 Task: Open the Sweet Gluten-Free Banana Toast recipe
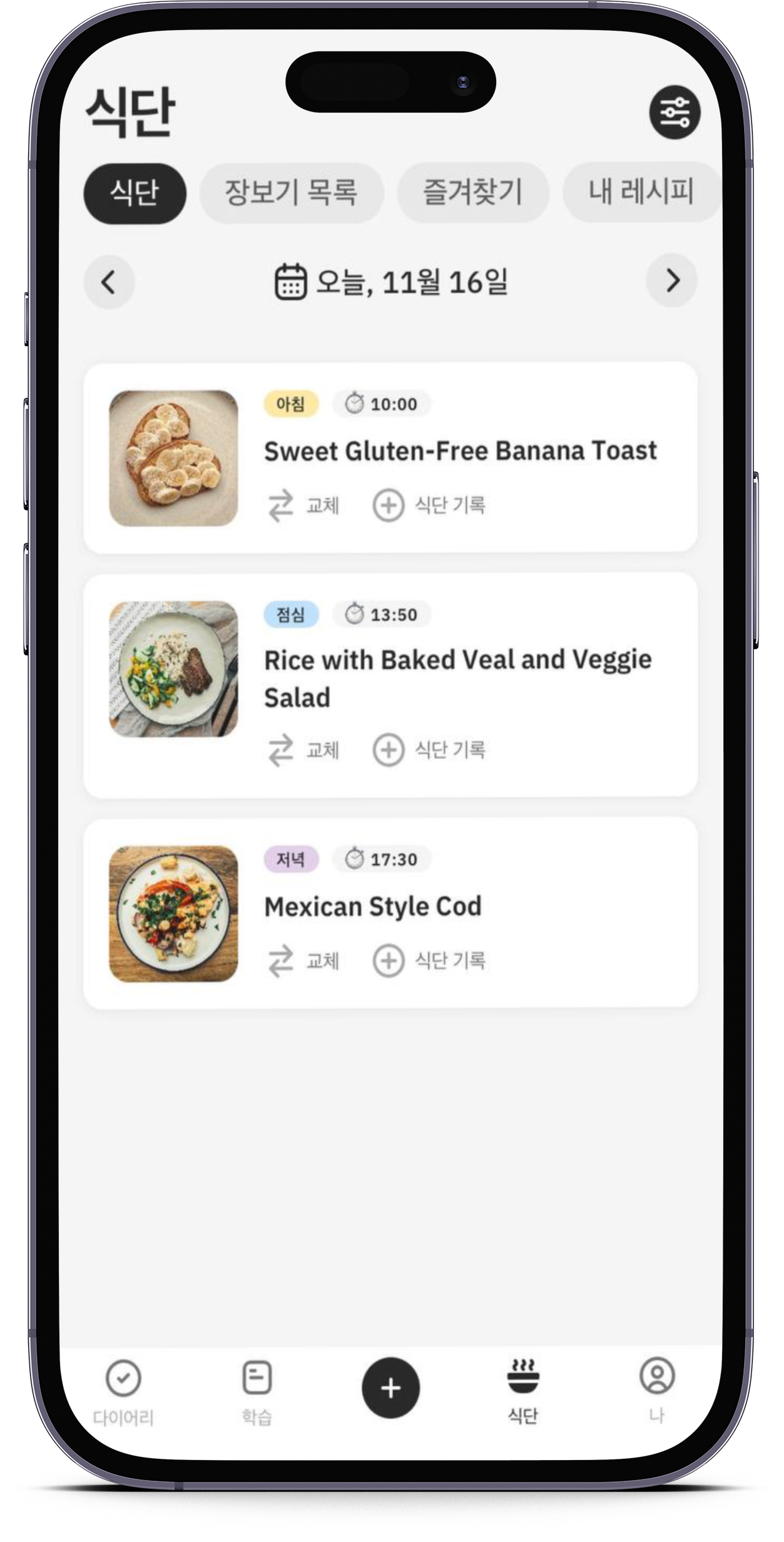click(460, 451)
